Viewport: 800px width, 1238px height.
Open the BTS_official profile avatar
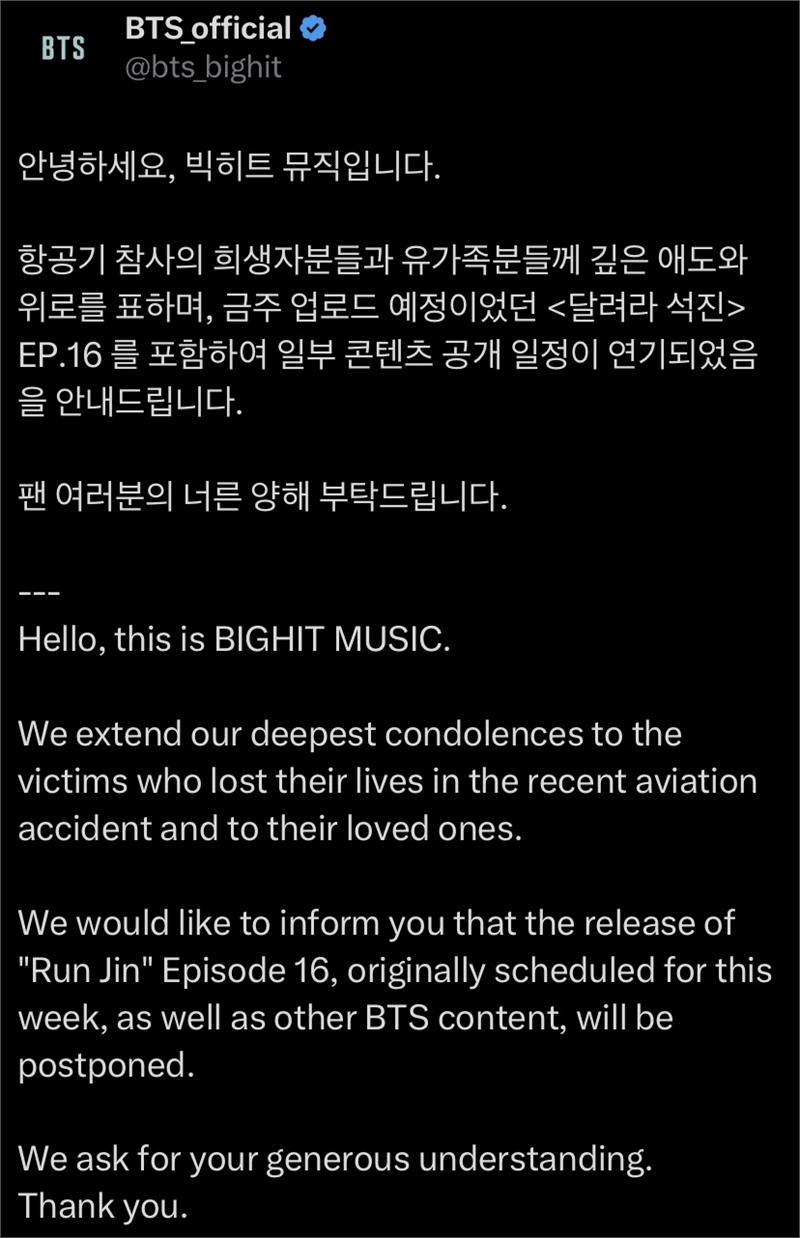click(63, 49)
